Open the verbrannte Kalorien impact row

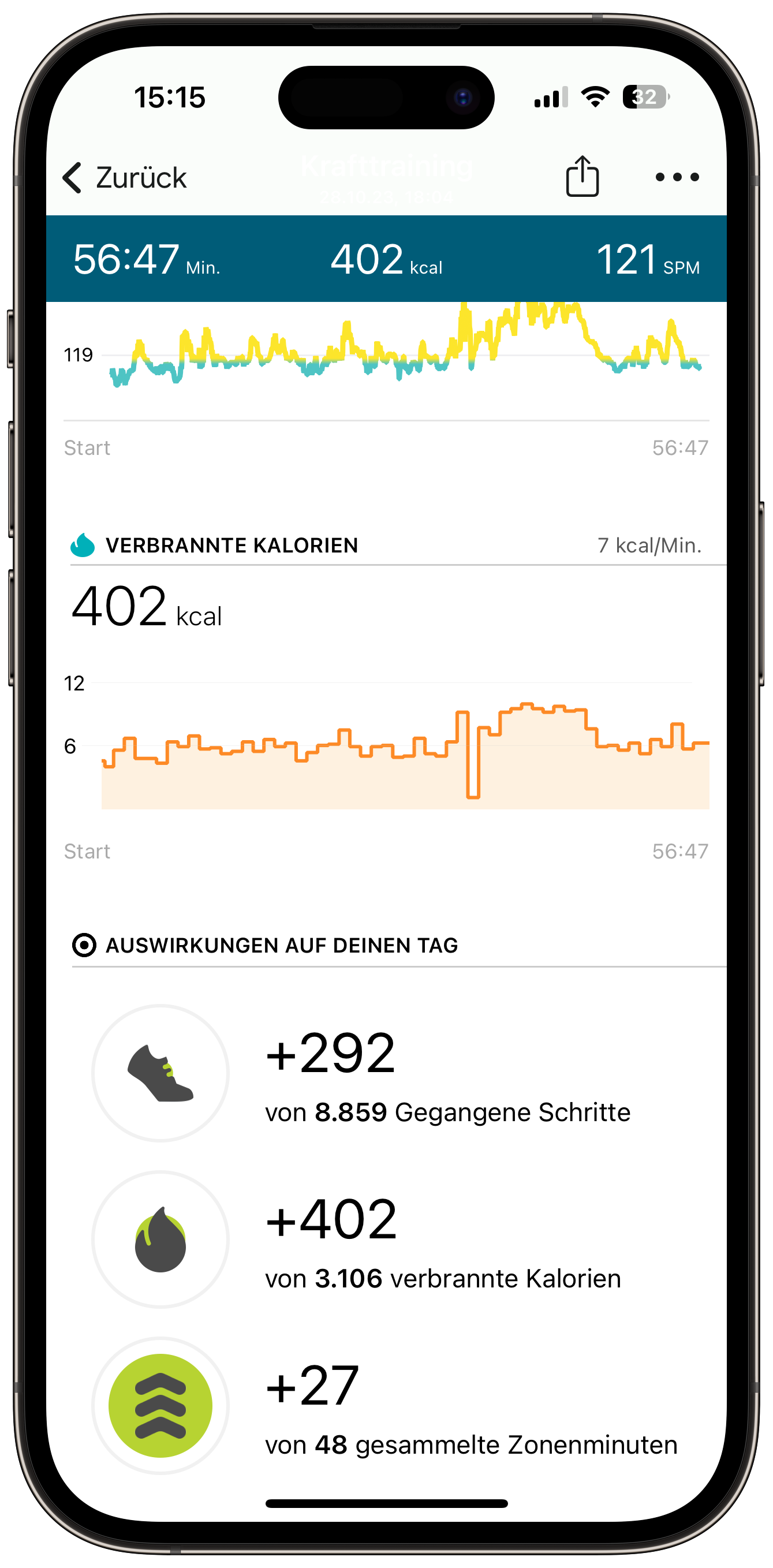[x=387, y=1240]
